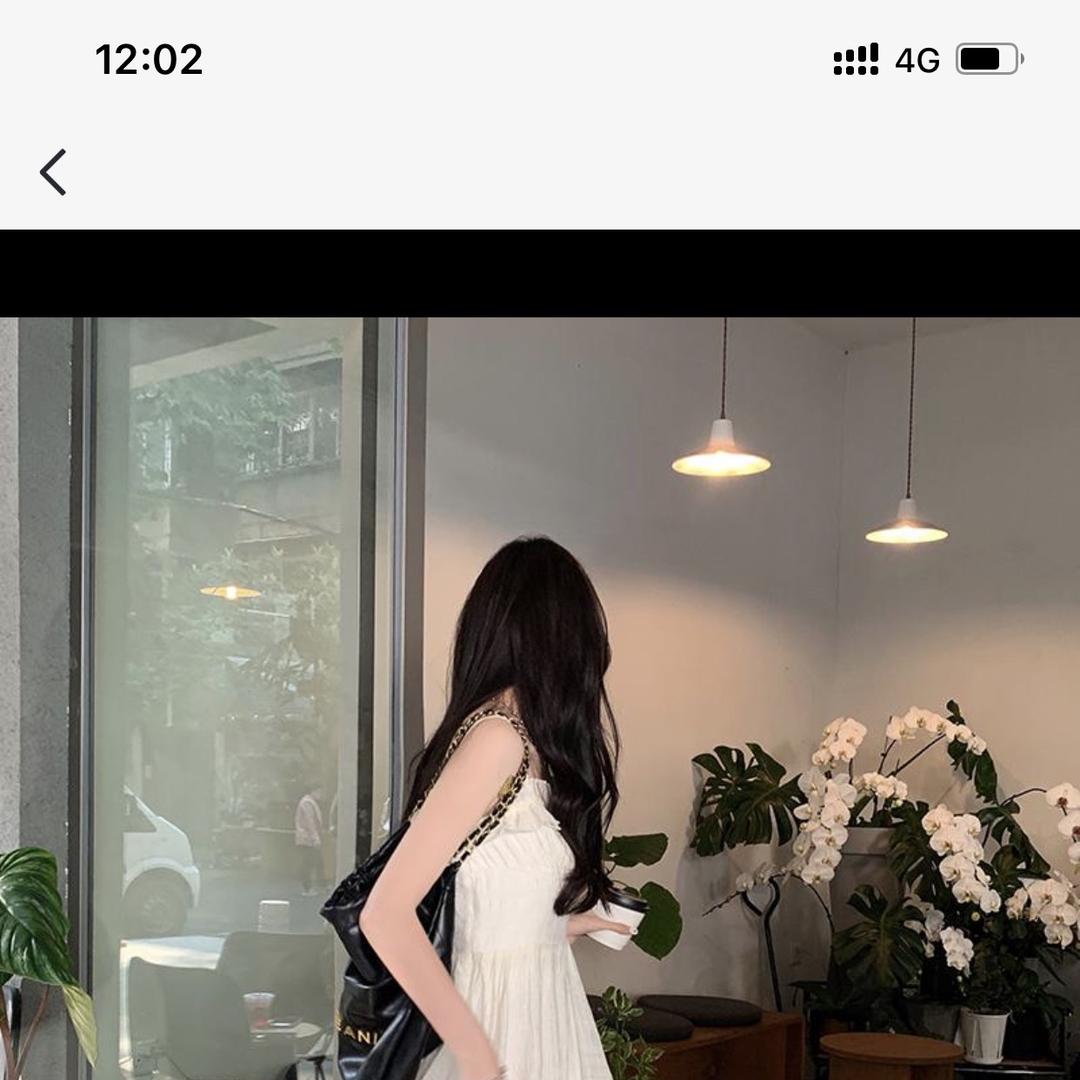The image size is (1080, 1080).
Task: Go back using the top-left arrow
Action: (x=53, y=172)
